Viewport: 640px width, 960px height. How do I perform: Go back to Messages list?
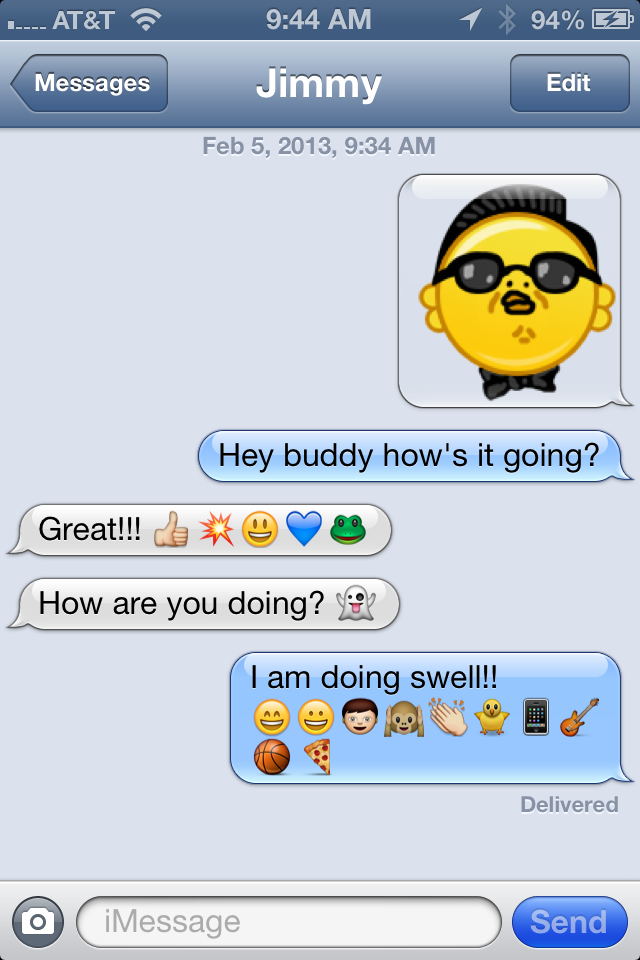[x=90, y=83]
